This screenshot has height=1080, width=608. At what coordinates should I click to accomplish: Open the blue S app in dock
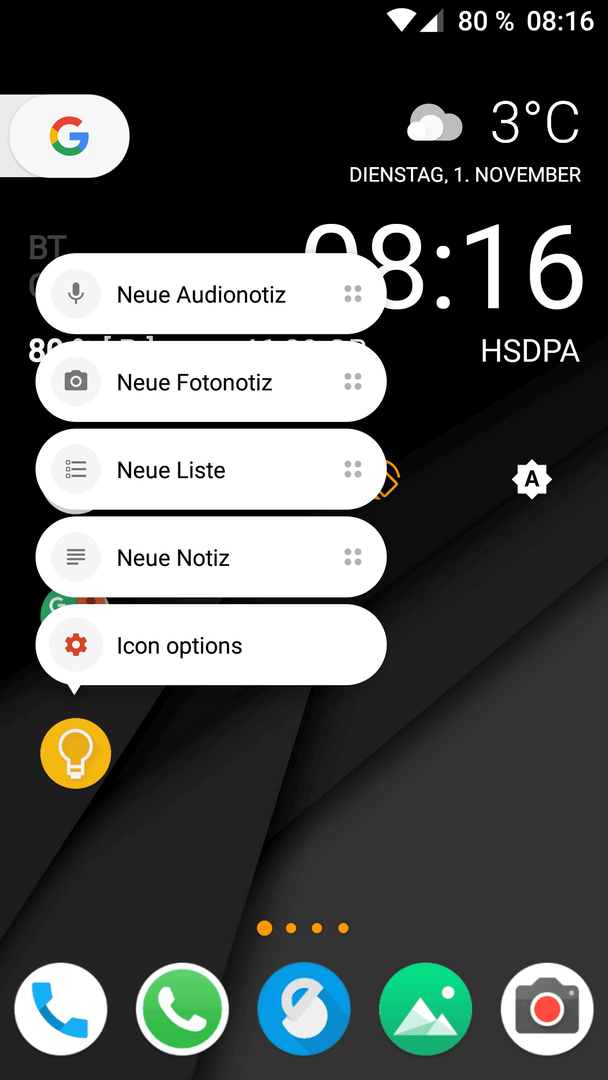pos(304,1008)
